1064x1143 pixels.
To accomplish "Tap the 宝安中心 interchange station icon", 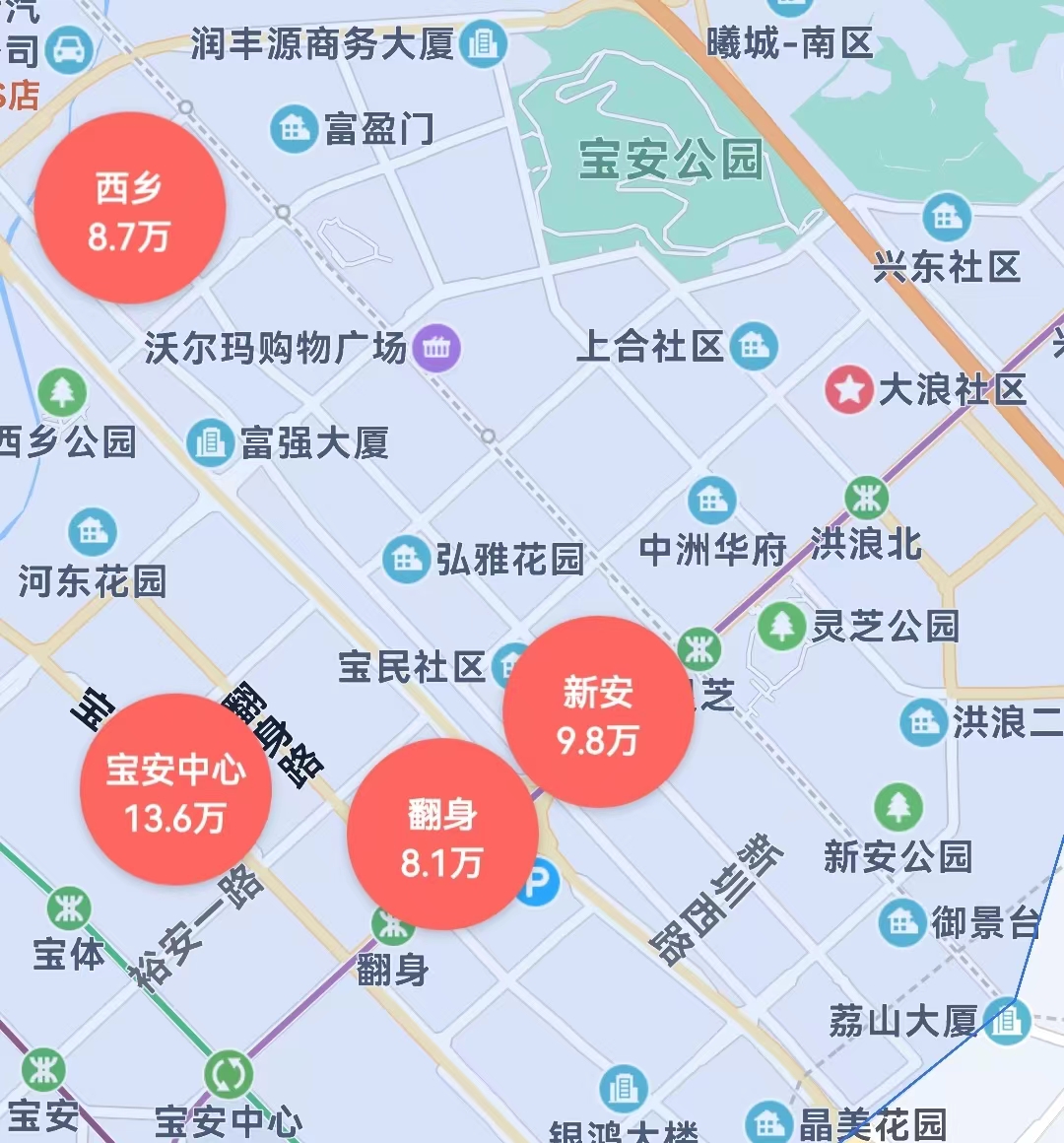I will coord(229,1074).
